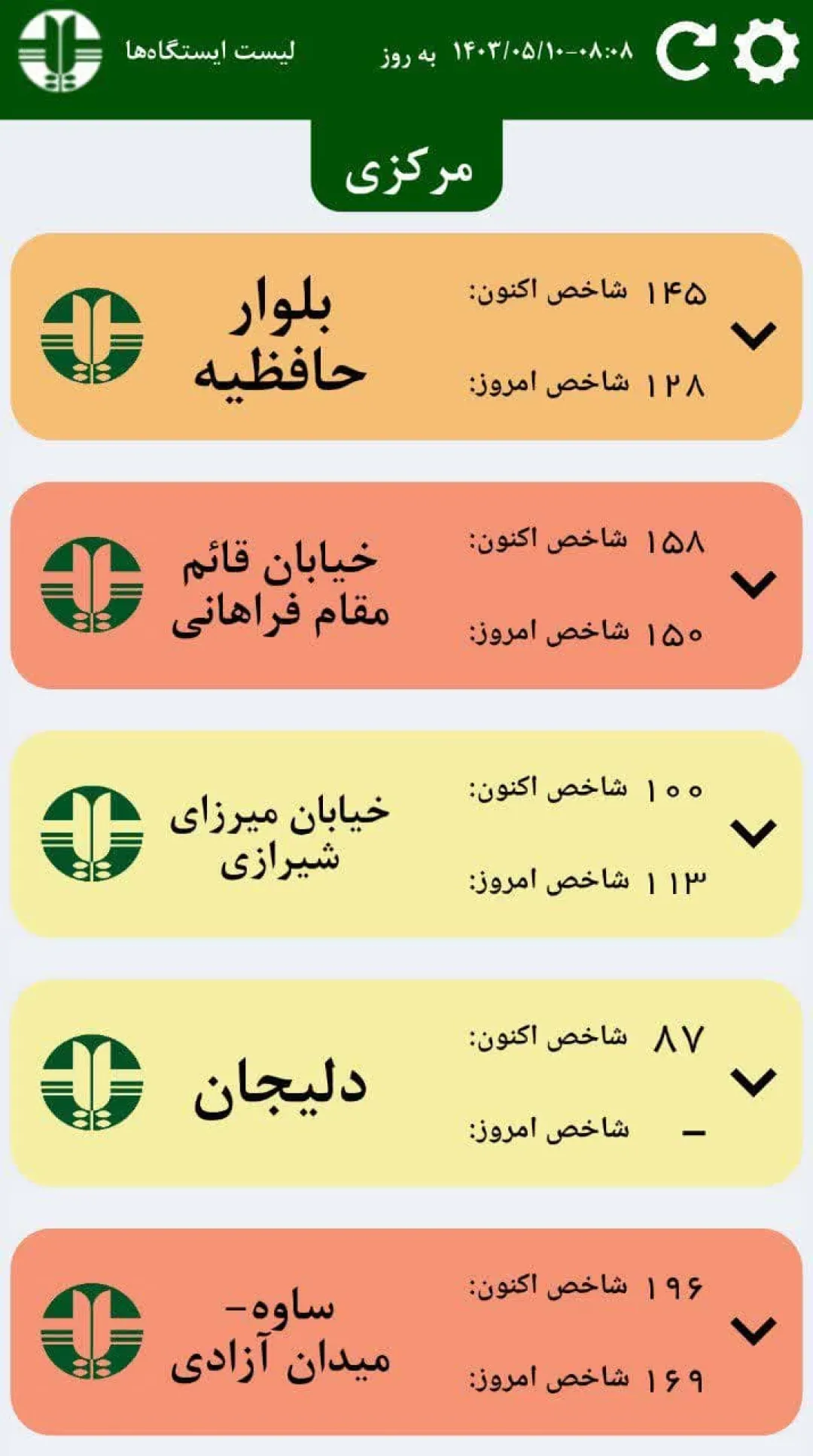Open the stations list (لیست ایستگاه‌ها)

pyautogui.click(x=211, y=51)
